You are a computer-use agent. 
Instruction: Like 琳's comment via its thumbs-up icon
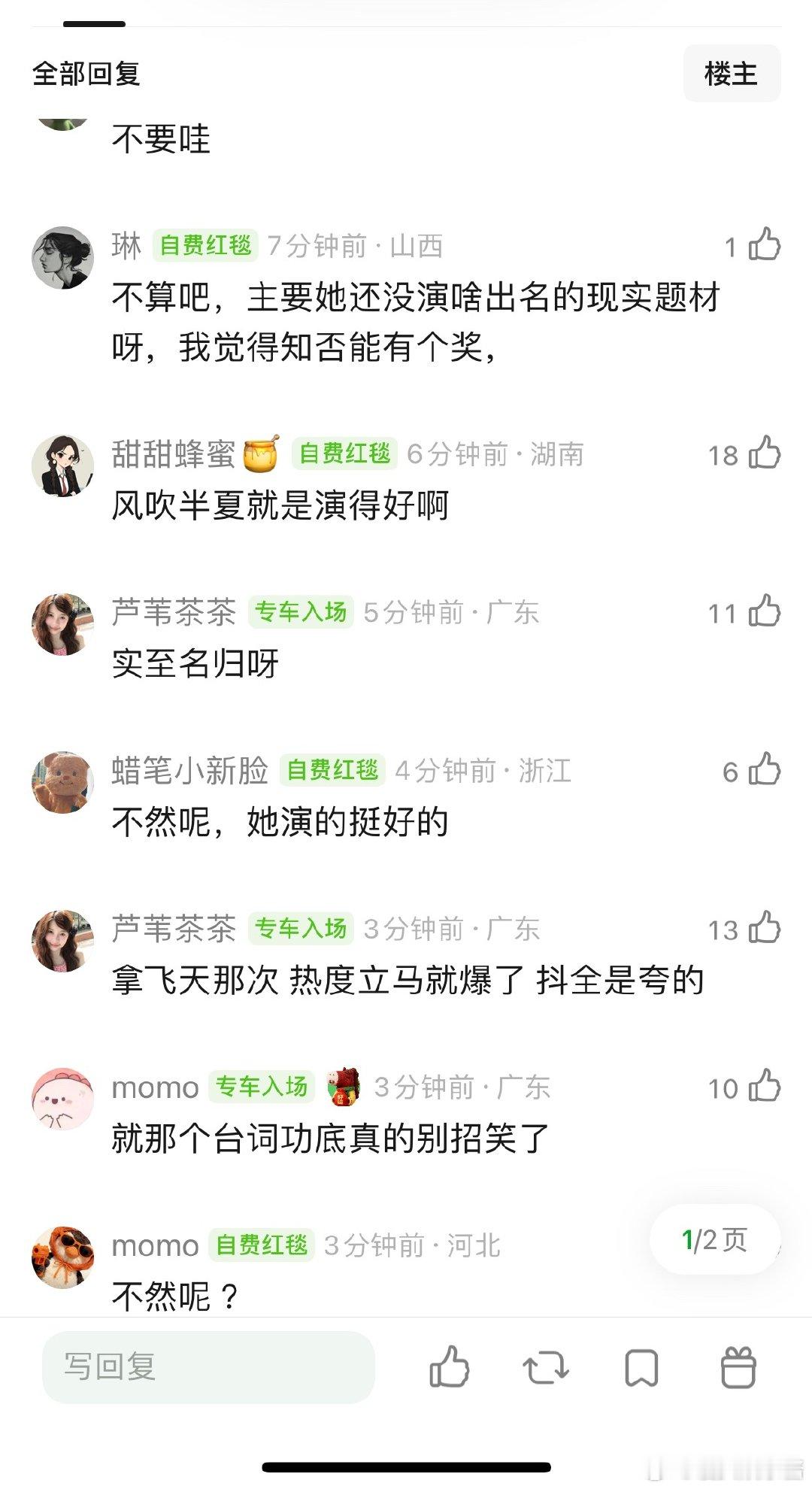765,244
